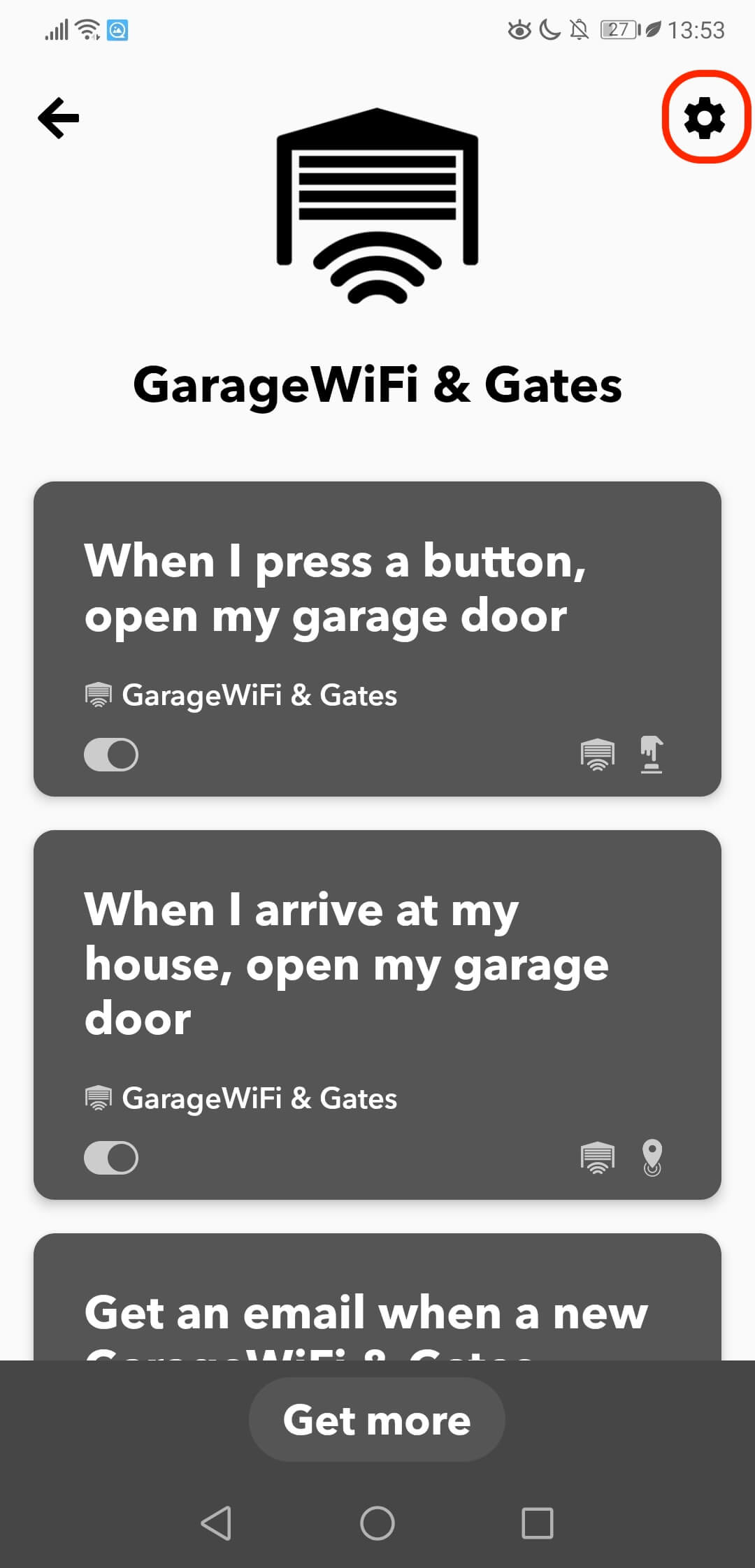Go back with the top-left arrow
The image size is (755, 1568).
pyautogui.click(x=59, y=117)
